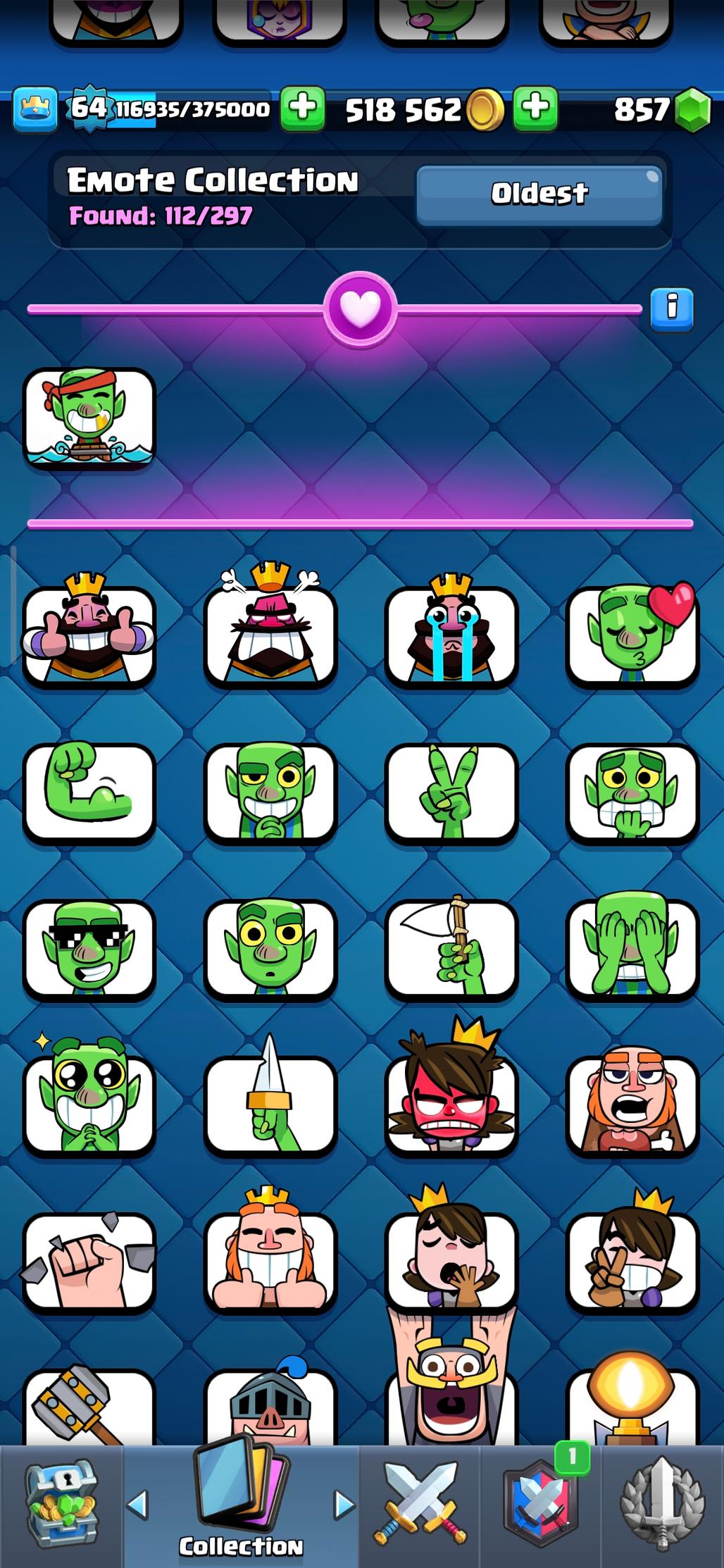This screenshot has width=724, height=1568.
Task: Add experience with the plus next to 116935/375000
Action: tap(303, 109)
